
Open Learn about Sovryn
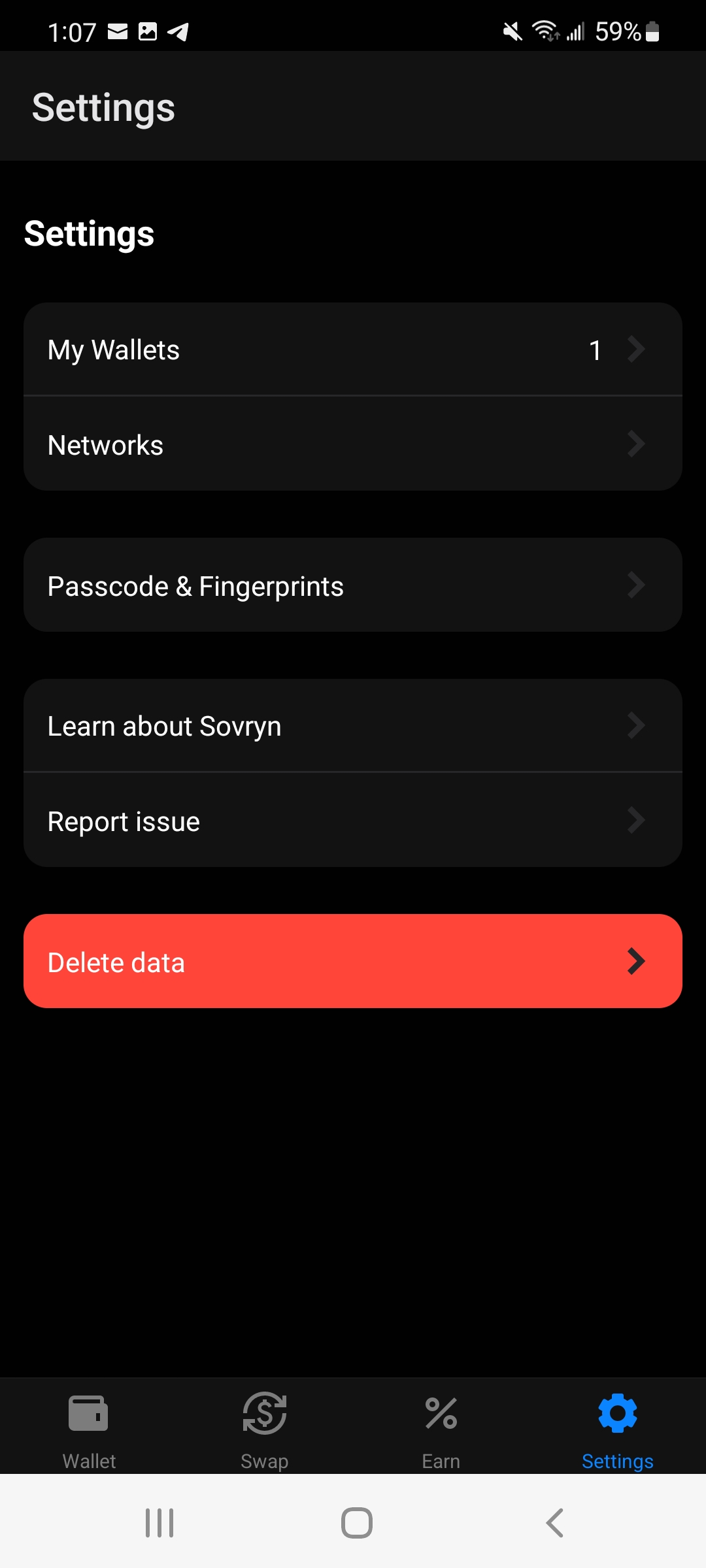[x=353, y=726]
